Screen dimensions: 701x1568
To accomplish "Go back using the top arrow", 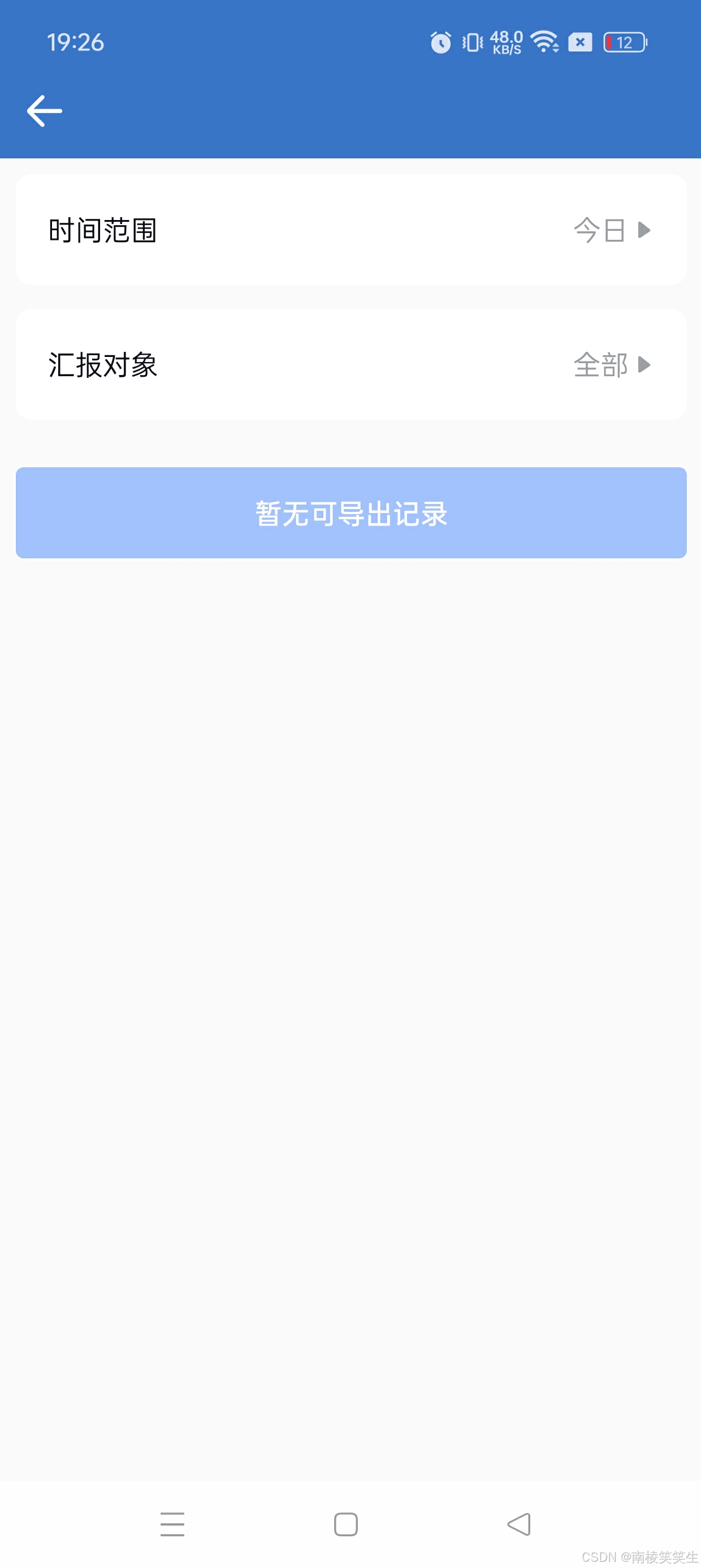I will pos(45,111).
